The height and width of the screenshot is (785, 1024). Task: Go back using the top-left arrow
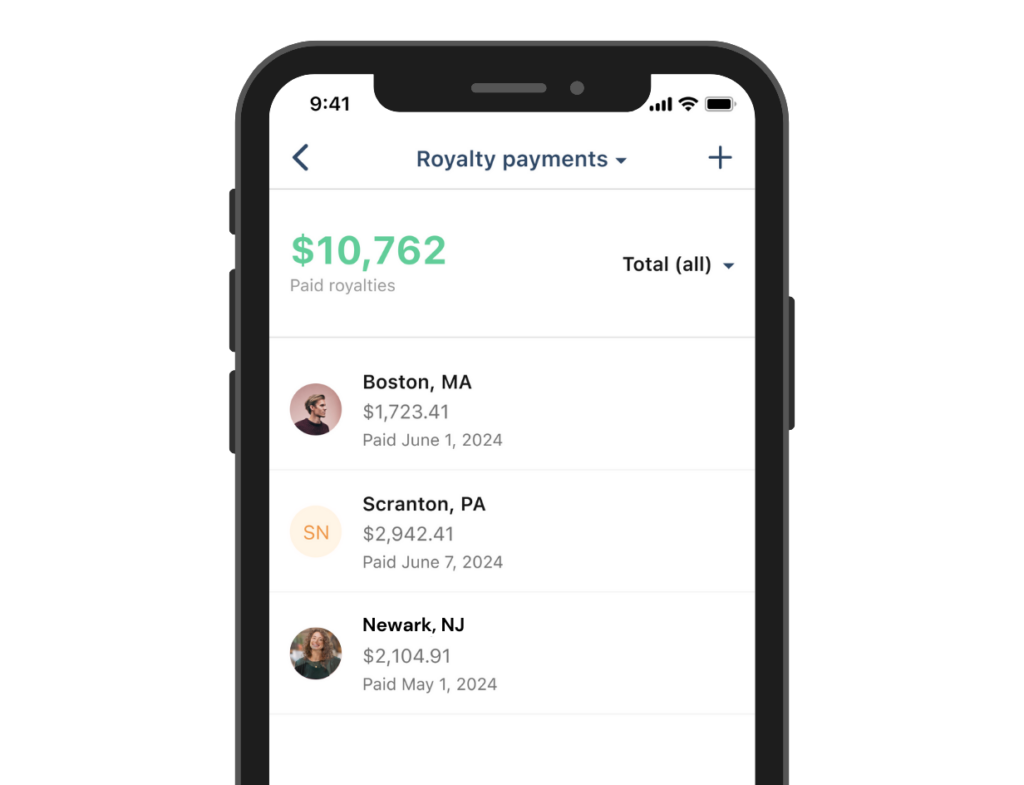(x=300, y=158)
